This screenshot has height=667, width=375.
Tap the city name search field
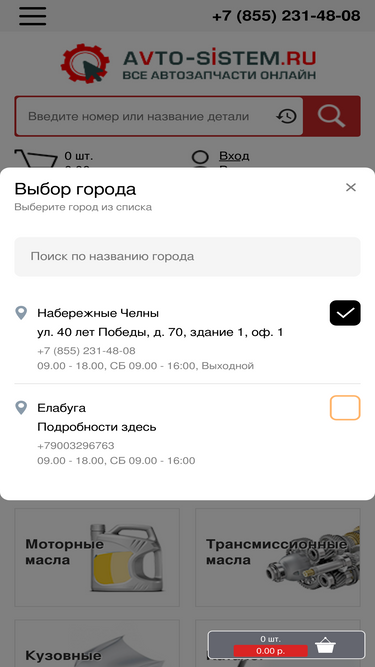coord(188,257)
